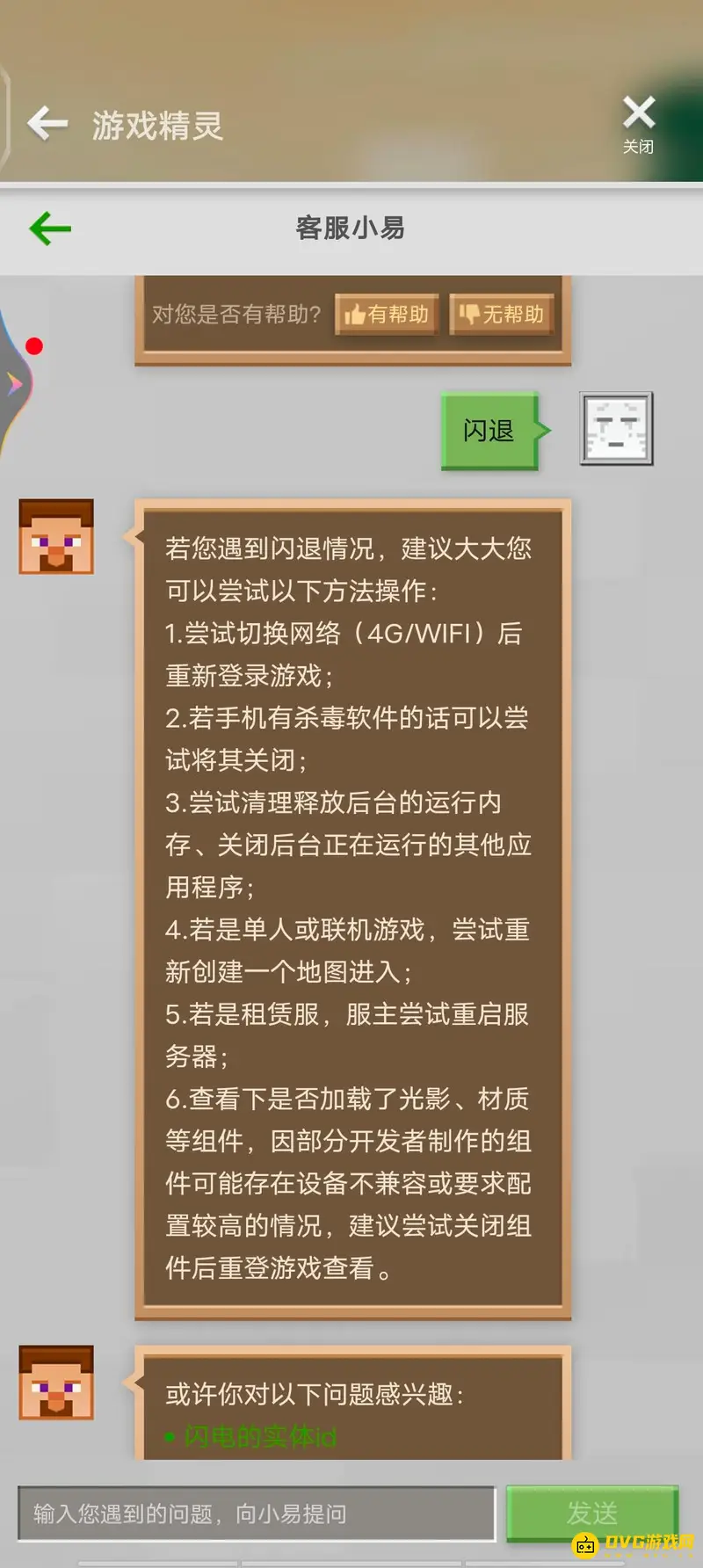The width and height of the screenshot is (703, 1568).
Task: Tap the white back arrow beside 游戏精灵
Action: 47,124
